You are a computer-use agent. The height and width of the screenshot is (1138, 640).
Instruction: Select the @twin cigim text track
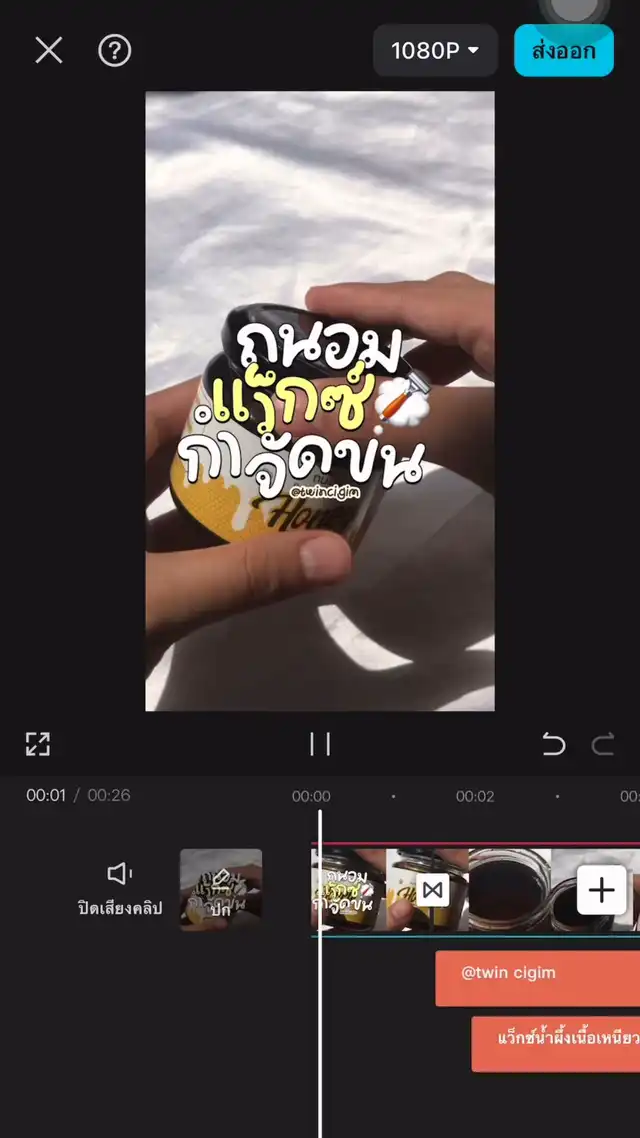point(537,977)
